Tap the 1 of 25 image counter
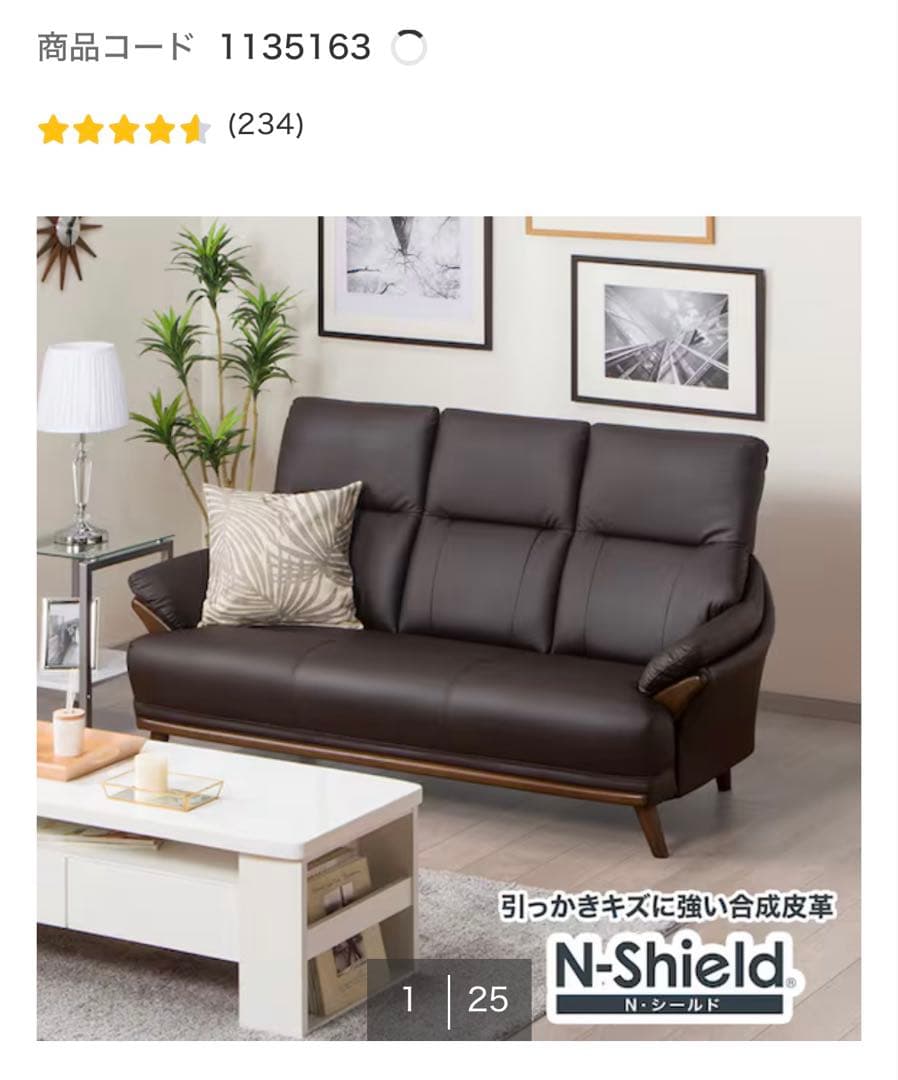 [448, 999]
